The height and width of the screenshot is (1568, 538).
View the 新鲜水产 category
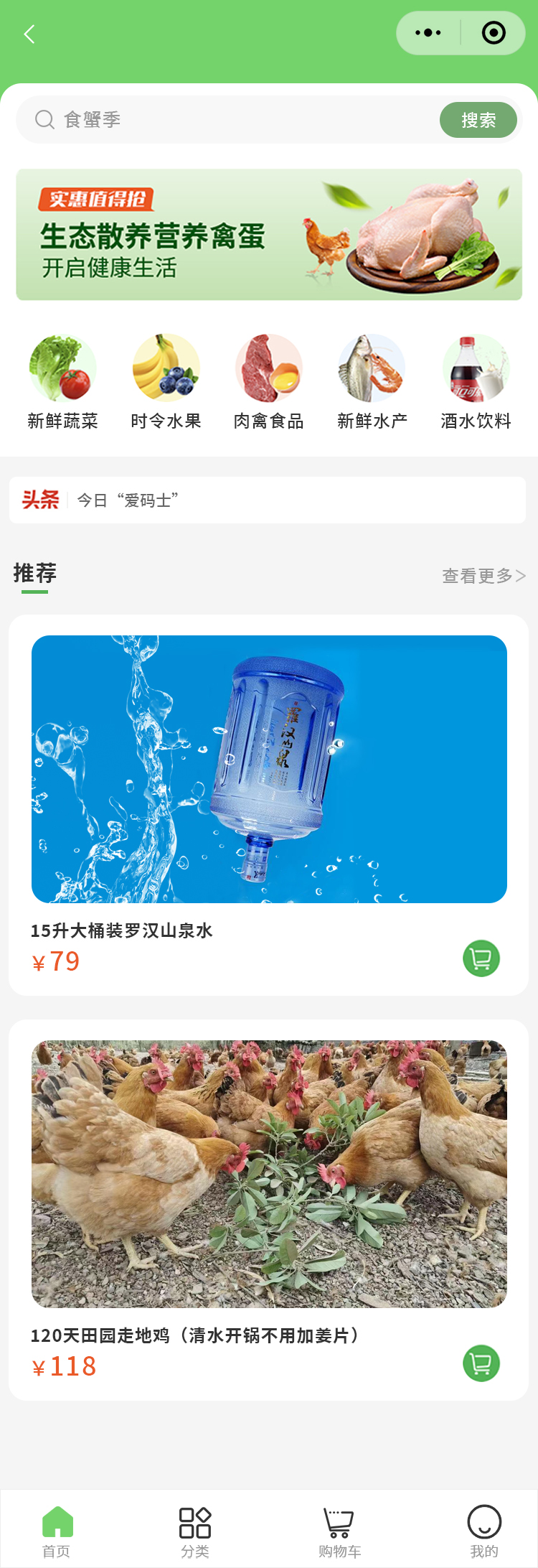(x=372, y=382)
